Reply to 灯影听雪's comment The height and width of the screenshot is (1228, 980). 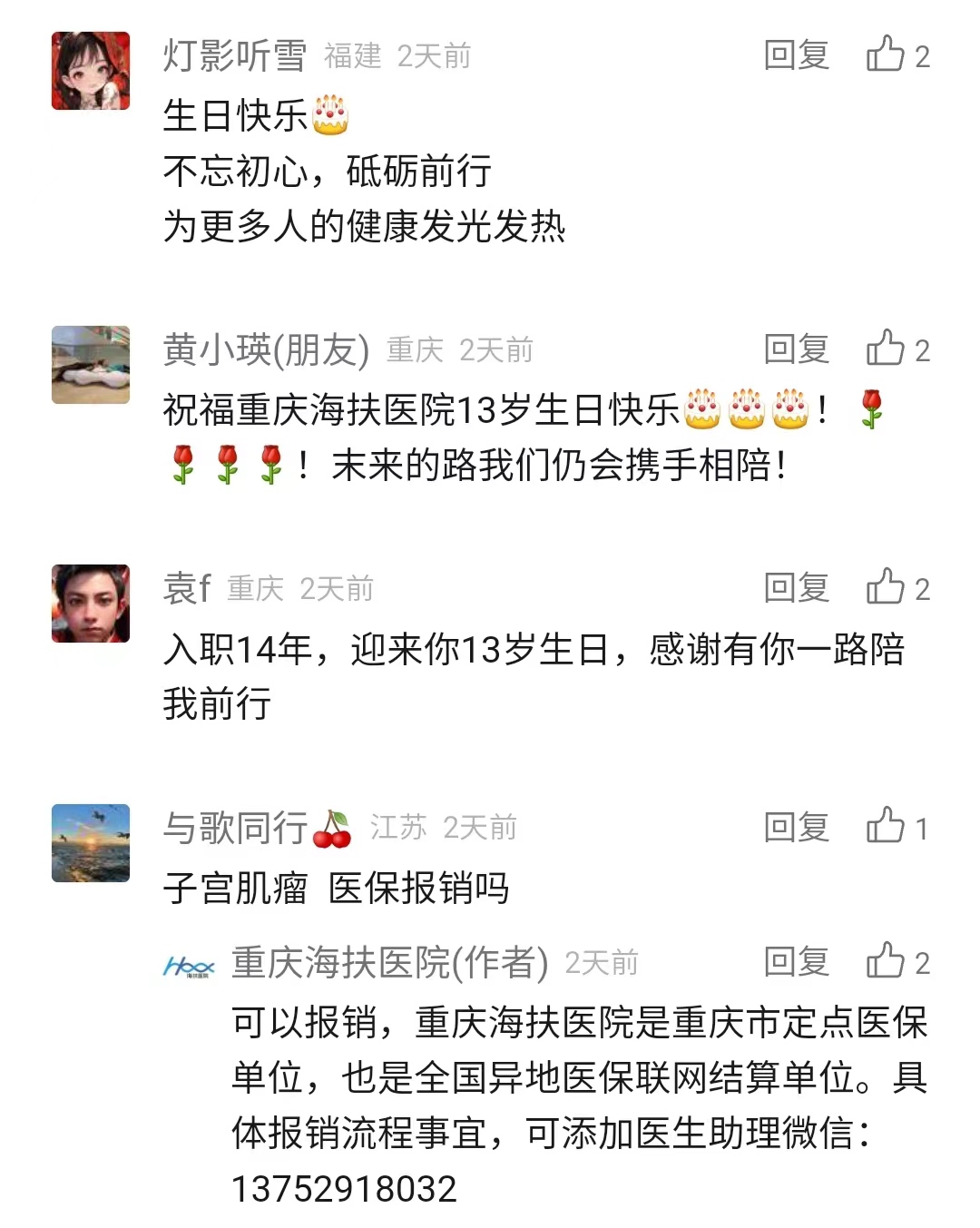[796, 55]
